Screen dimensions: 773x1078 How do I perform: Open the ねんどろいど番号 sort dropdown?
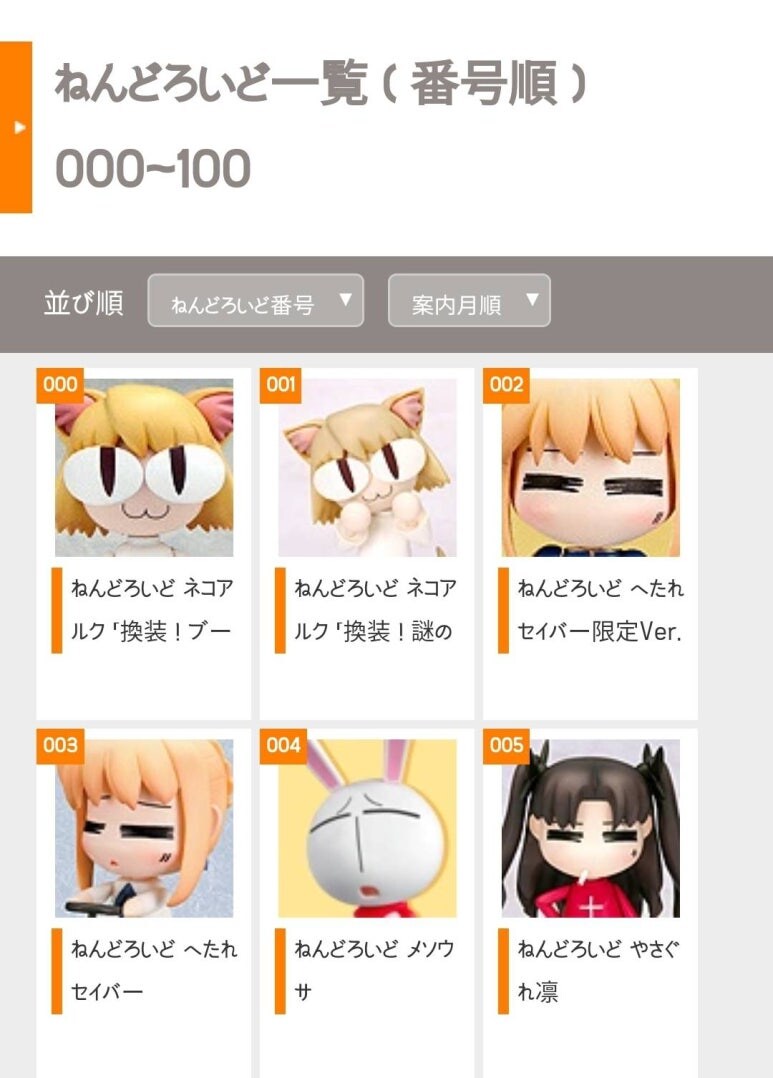coord(255,301)
